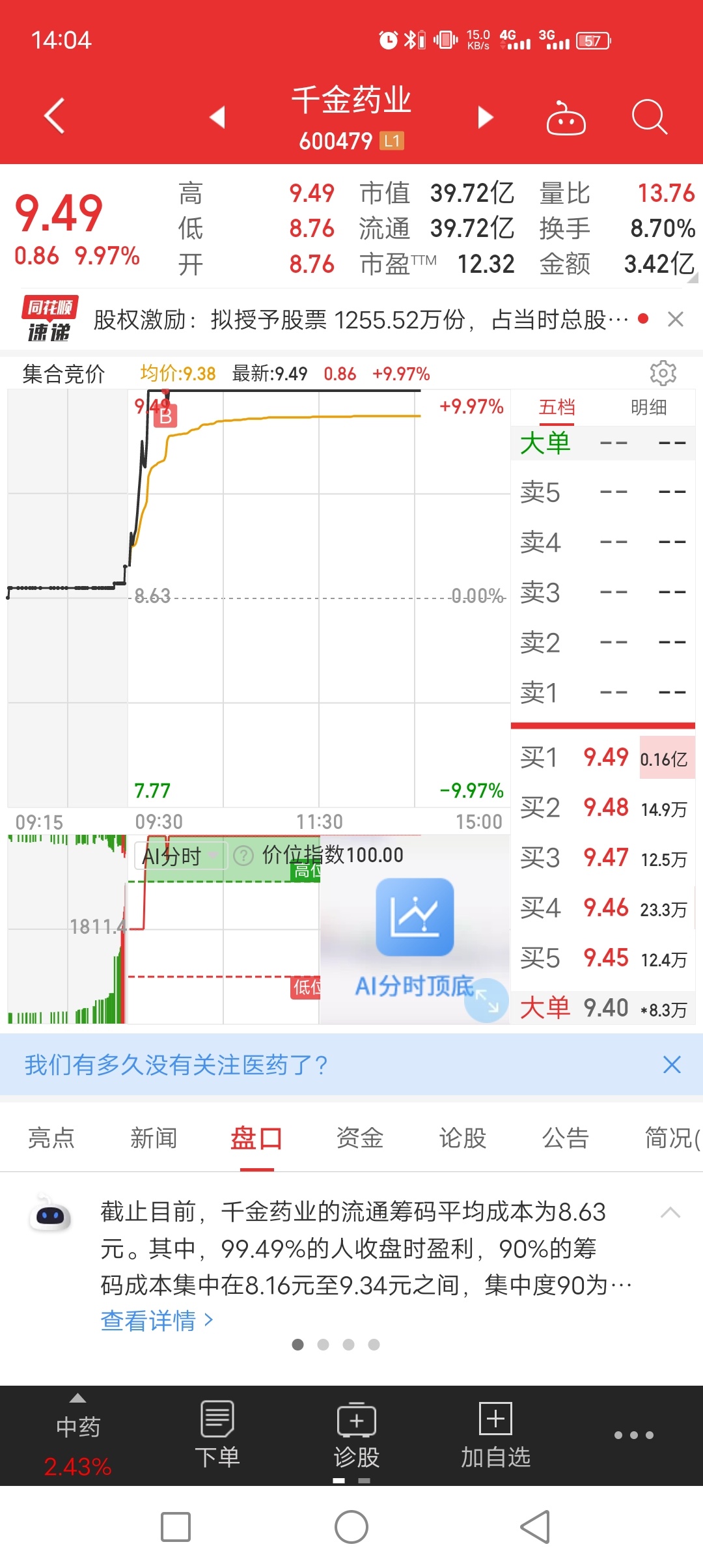Switch to the next stock
The image size is (703, 1568).
[x=486, y=117]
